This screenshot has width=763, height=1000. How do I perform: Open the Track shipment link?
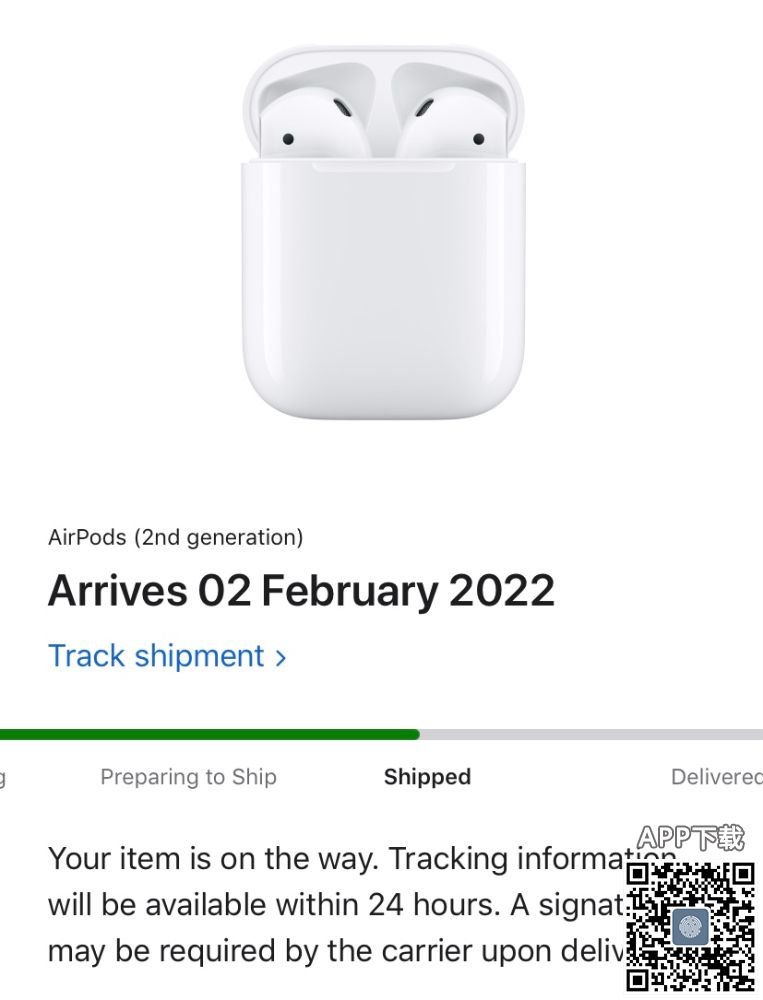[167, 656]
